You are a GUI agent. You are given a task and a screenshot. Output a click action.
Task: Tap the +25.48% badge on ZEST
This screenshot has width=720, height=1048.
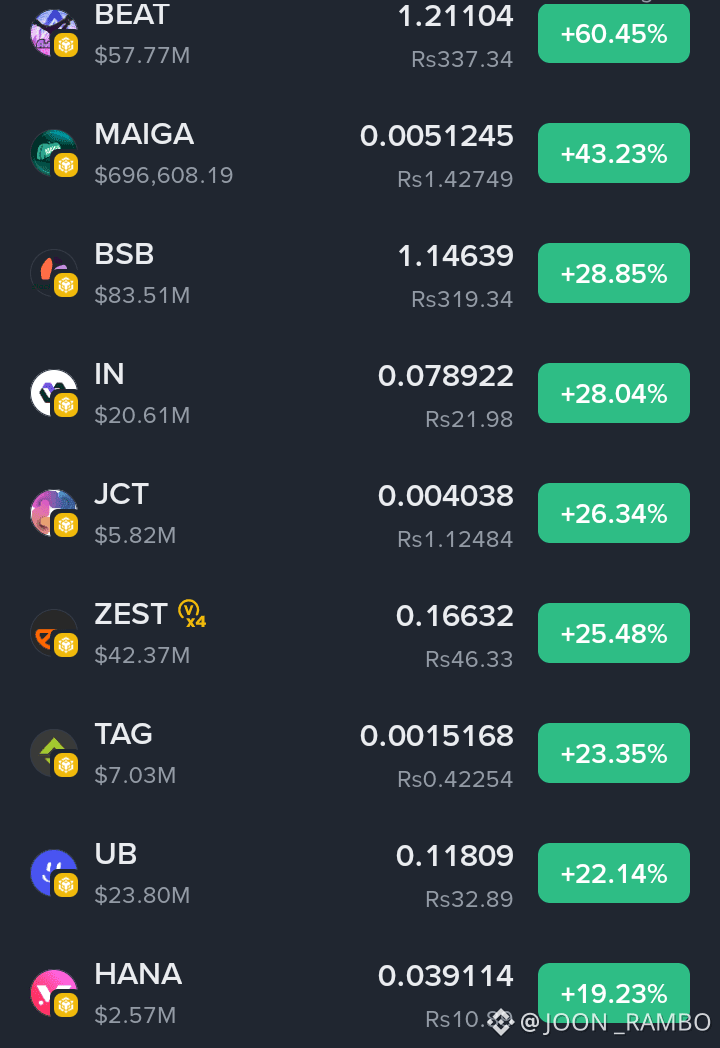pos(614,633)
